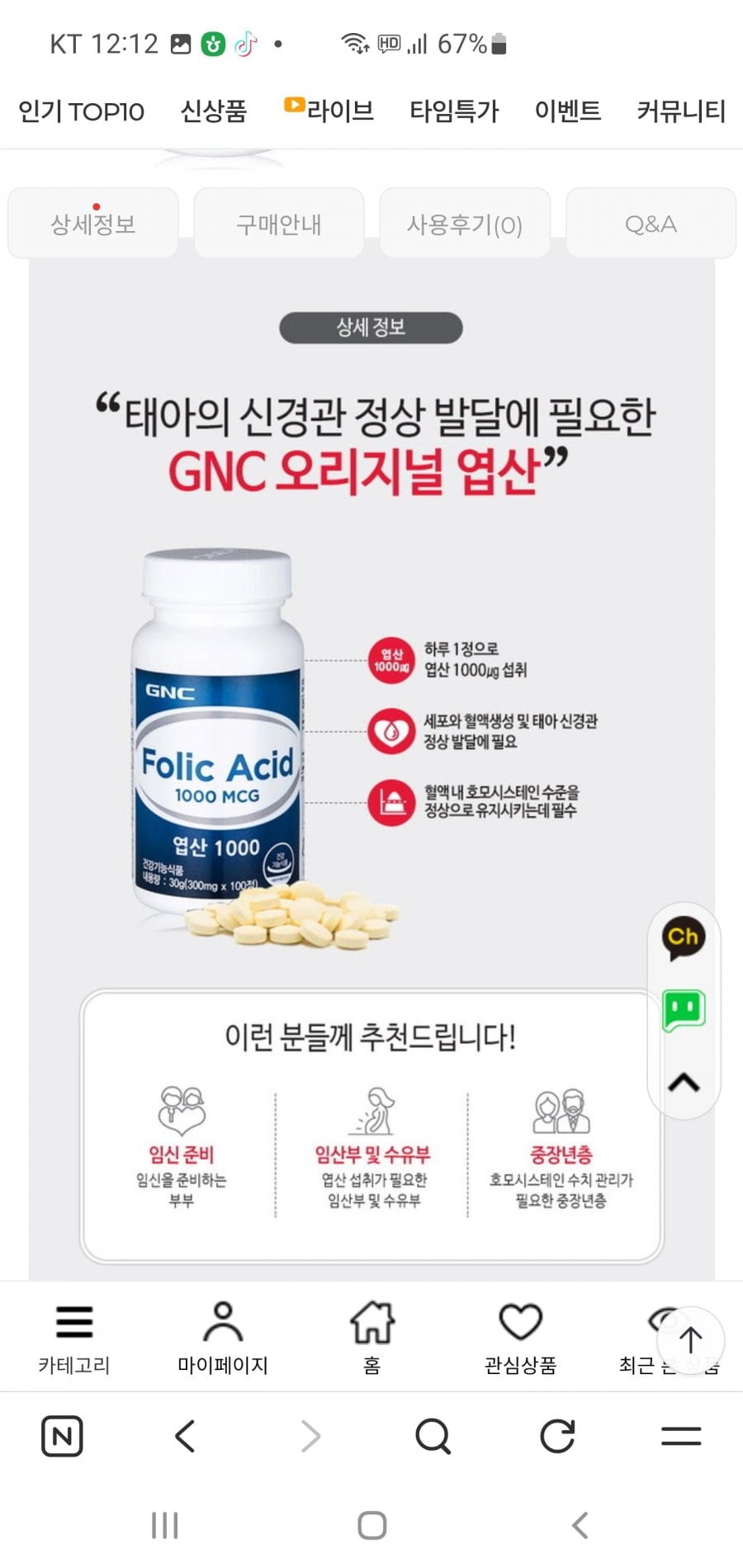Tap the floating up chevron
The width and height of the screenshot is (743, 1568).
[x=684, y=1082]
